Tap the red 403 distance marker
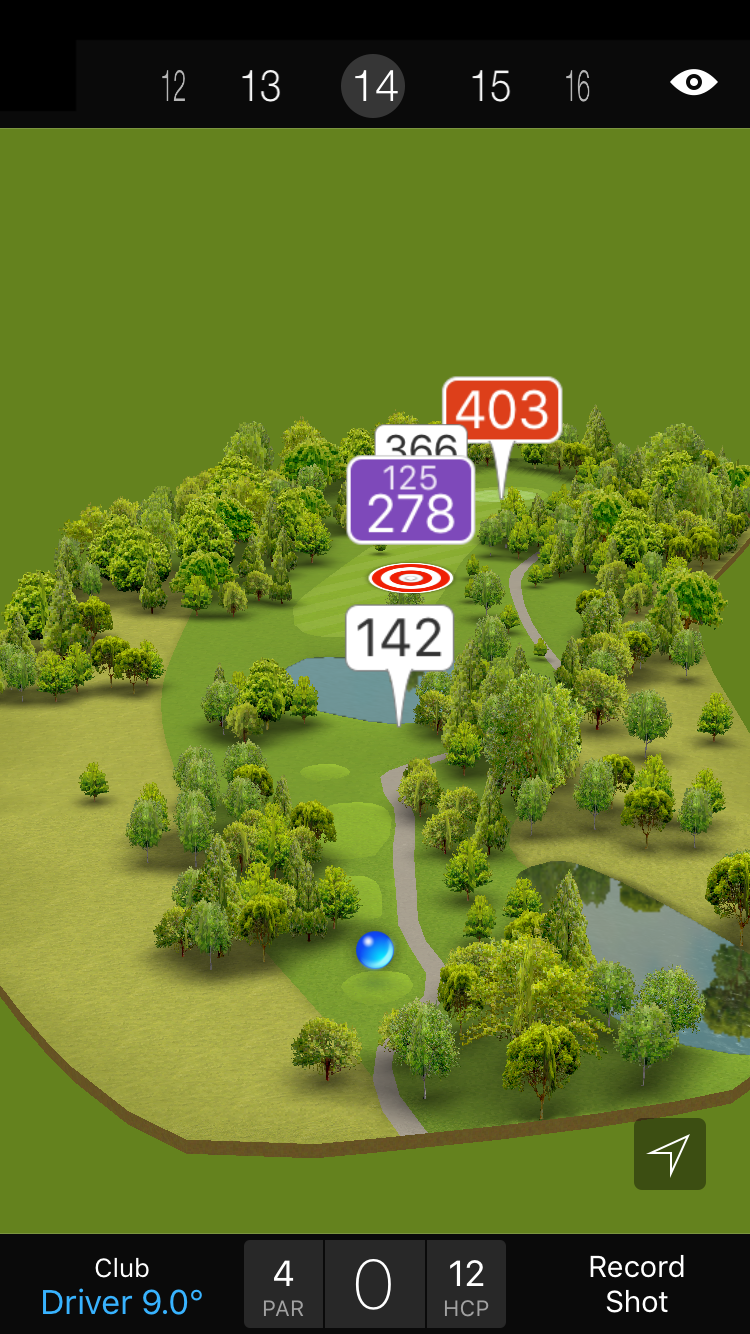Viewport: 750px width, 1334px height. (502, 410)
